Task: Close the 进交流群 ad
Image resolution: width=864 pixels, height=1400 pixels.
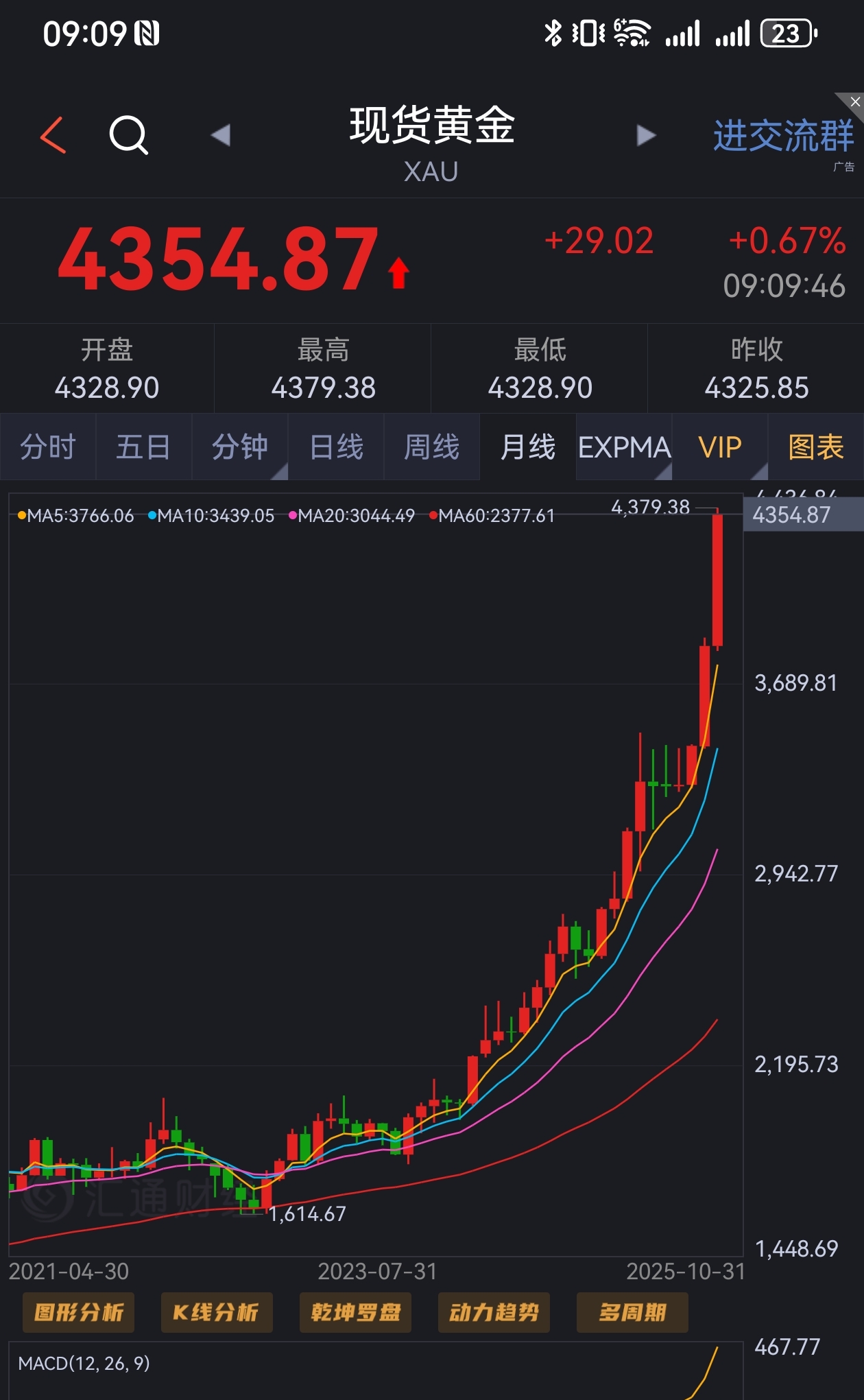Action: (854, 102)
